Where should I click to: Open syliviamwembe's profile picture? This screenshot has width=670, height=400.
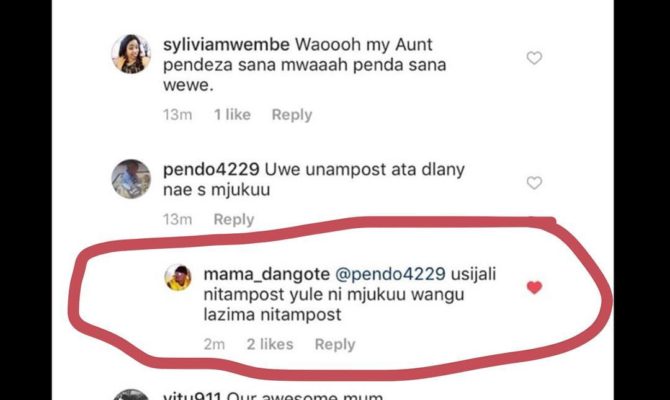[x=131, y=52]
